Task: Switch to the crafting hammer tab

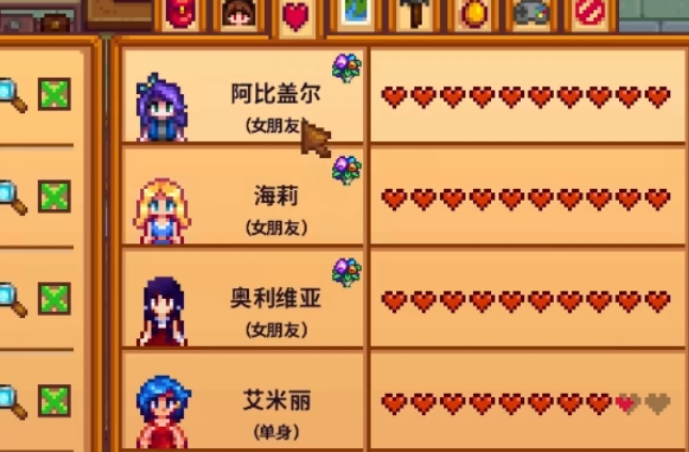Action: 411,13
